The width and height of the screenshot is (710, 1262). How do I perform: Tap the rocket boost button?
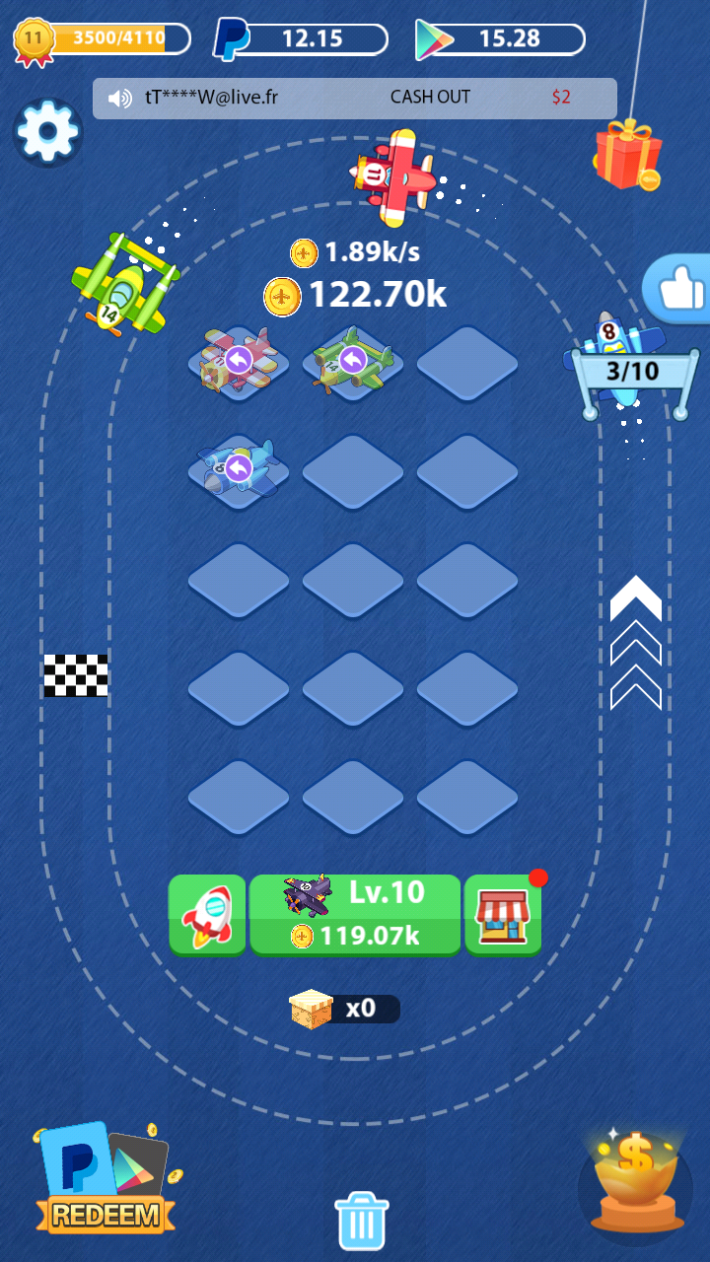(x=207, y=914)
